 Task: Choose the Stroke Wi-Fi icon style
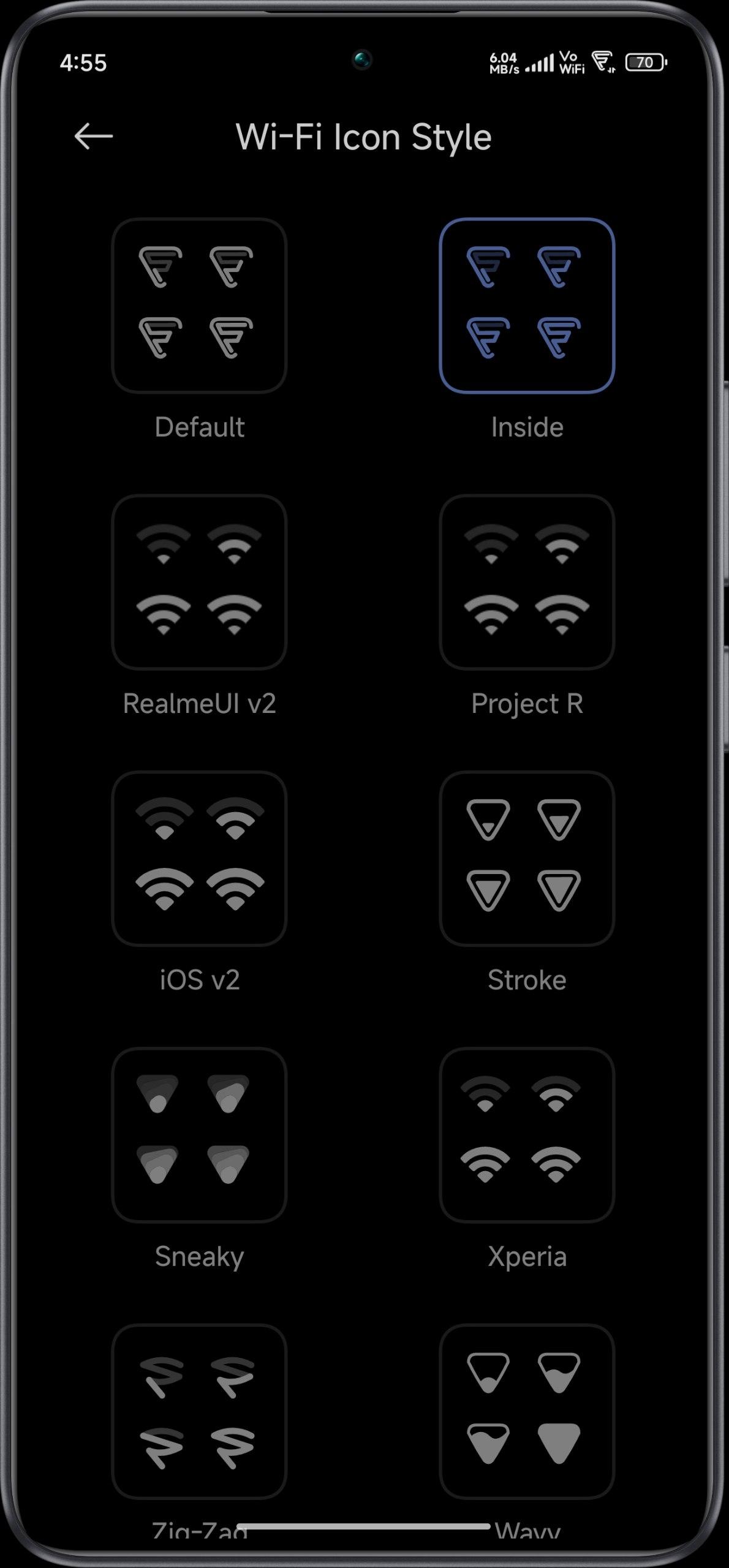(x=527, y=859)
